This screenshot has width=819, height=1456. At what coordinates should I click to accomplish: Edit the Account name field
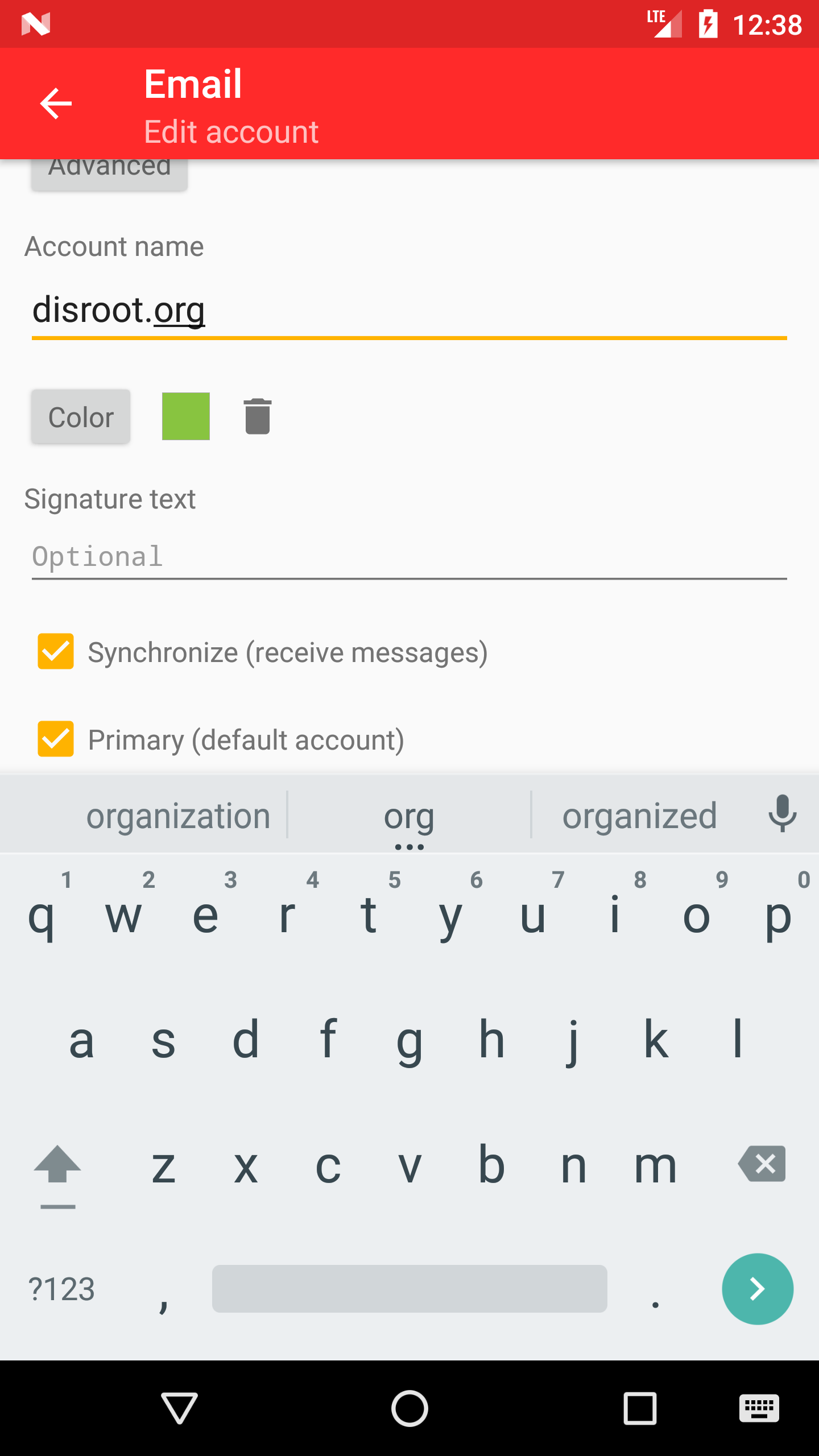(408, 311)
